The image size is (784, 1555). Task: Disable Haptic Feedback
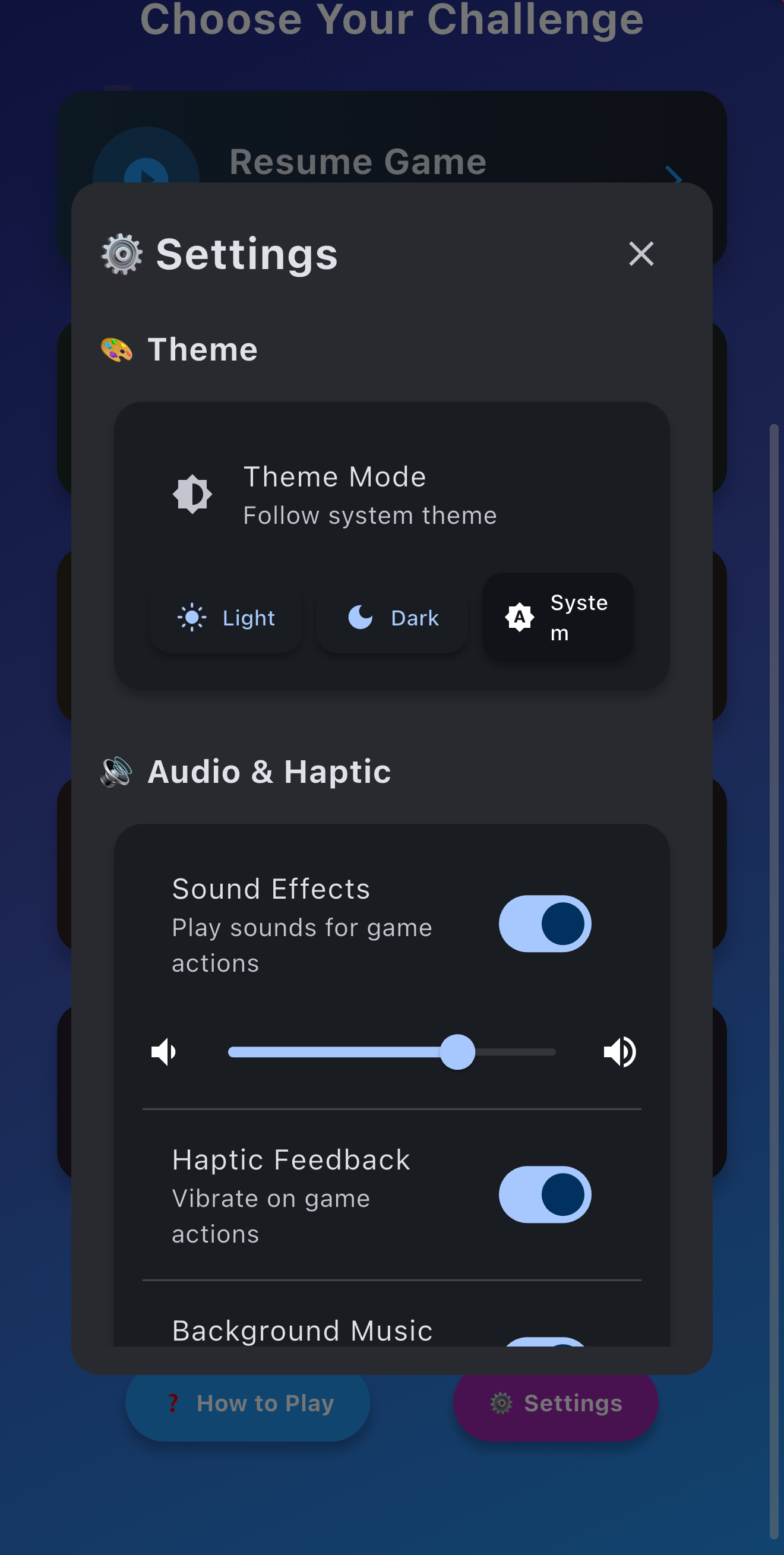[x=545, y=1194]
